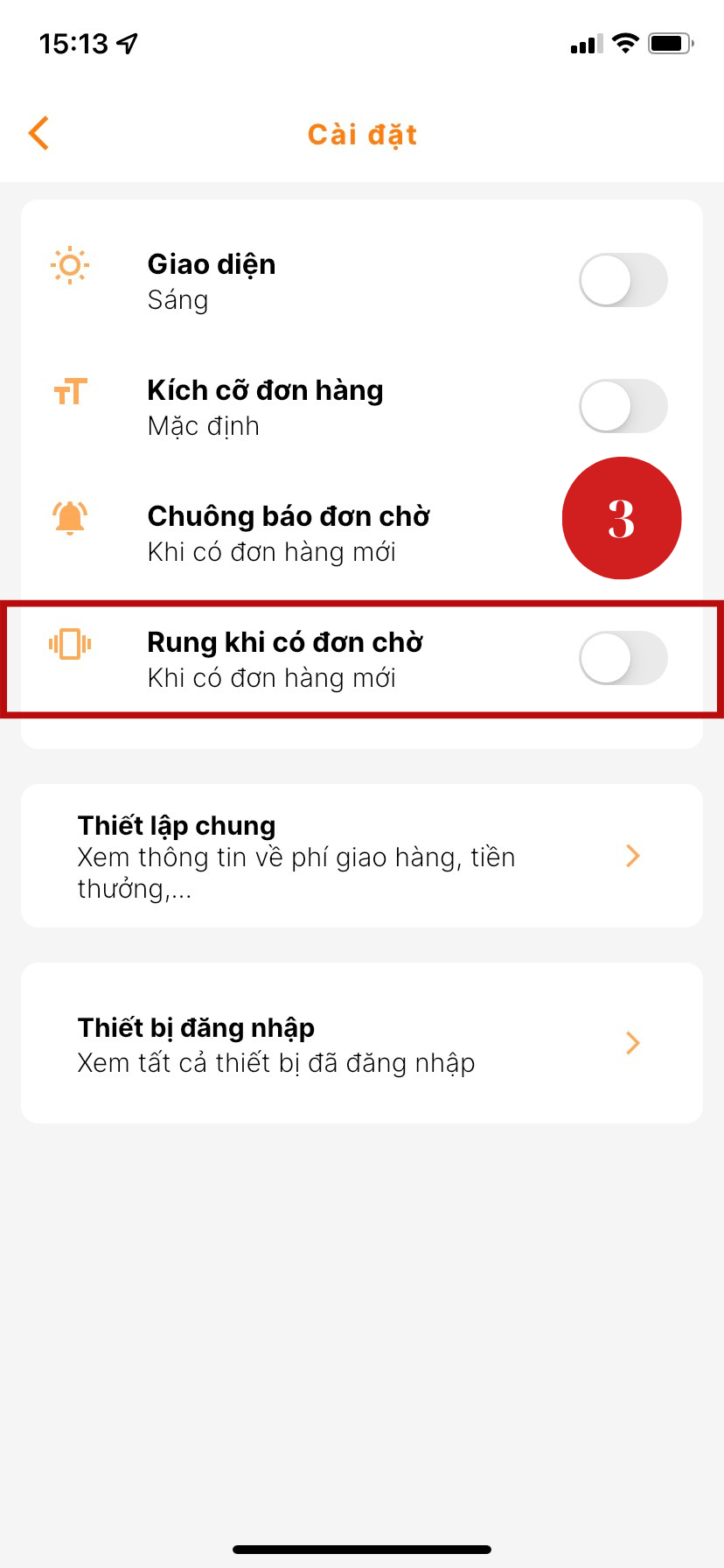Enable Rung khi có đơn chờ switch
Screen dimensions: 724x1568
[623, 658]
